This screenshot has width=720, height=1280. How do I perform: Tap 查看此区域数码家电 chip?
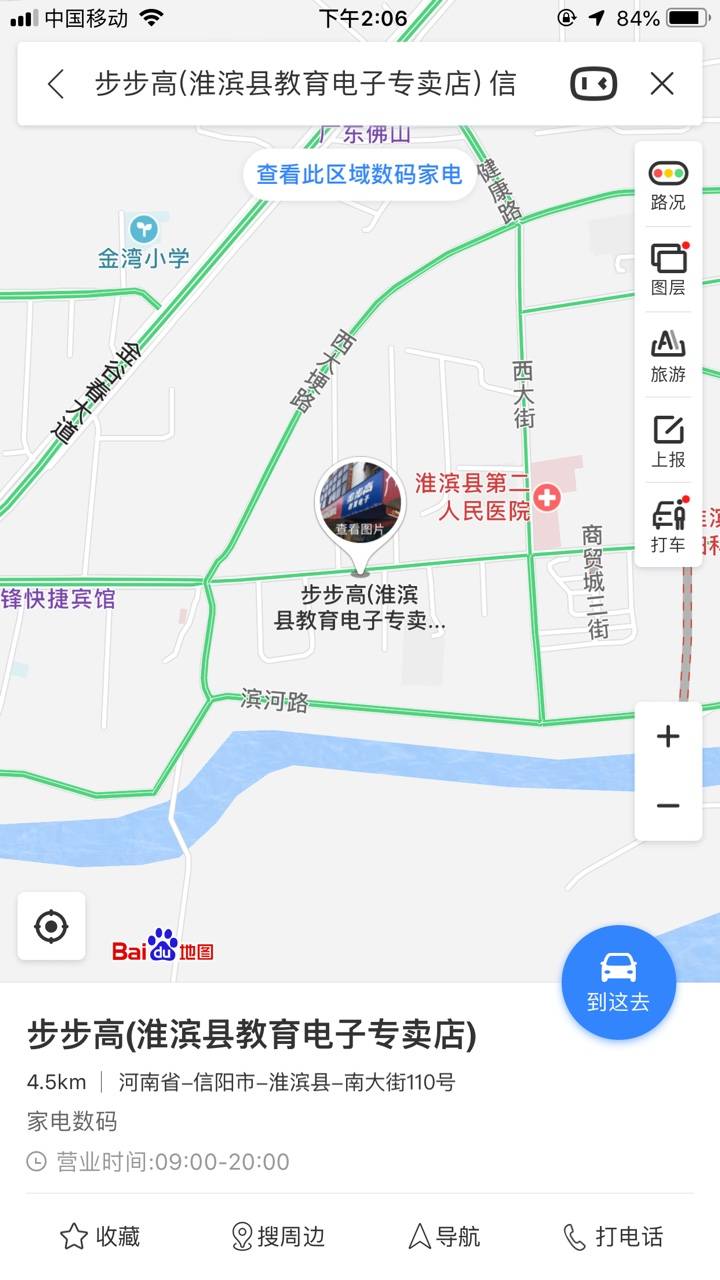[x=359, y=175]
